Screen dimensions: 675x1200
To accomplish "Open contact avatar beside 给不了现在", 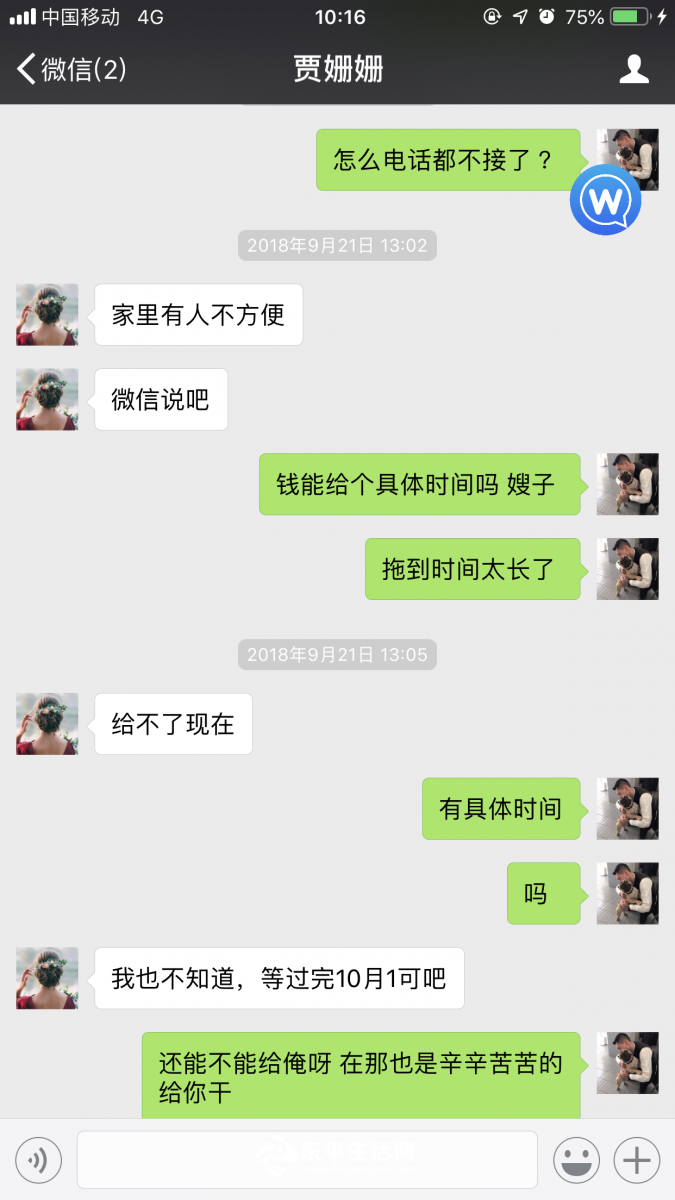I will (x=47, y=724).
